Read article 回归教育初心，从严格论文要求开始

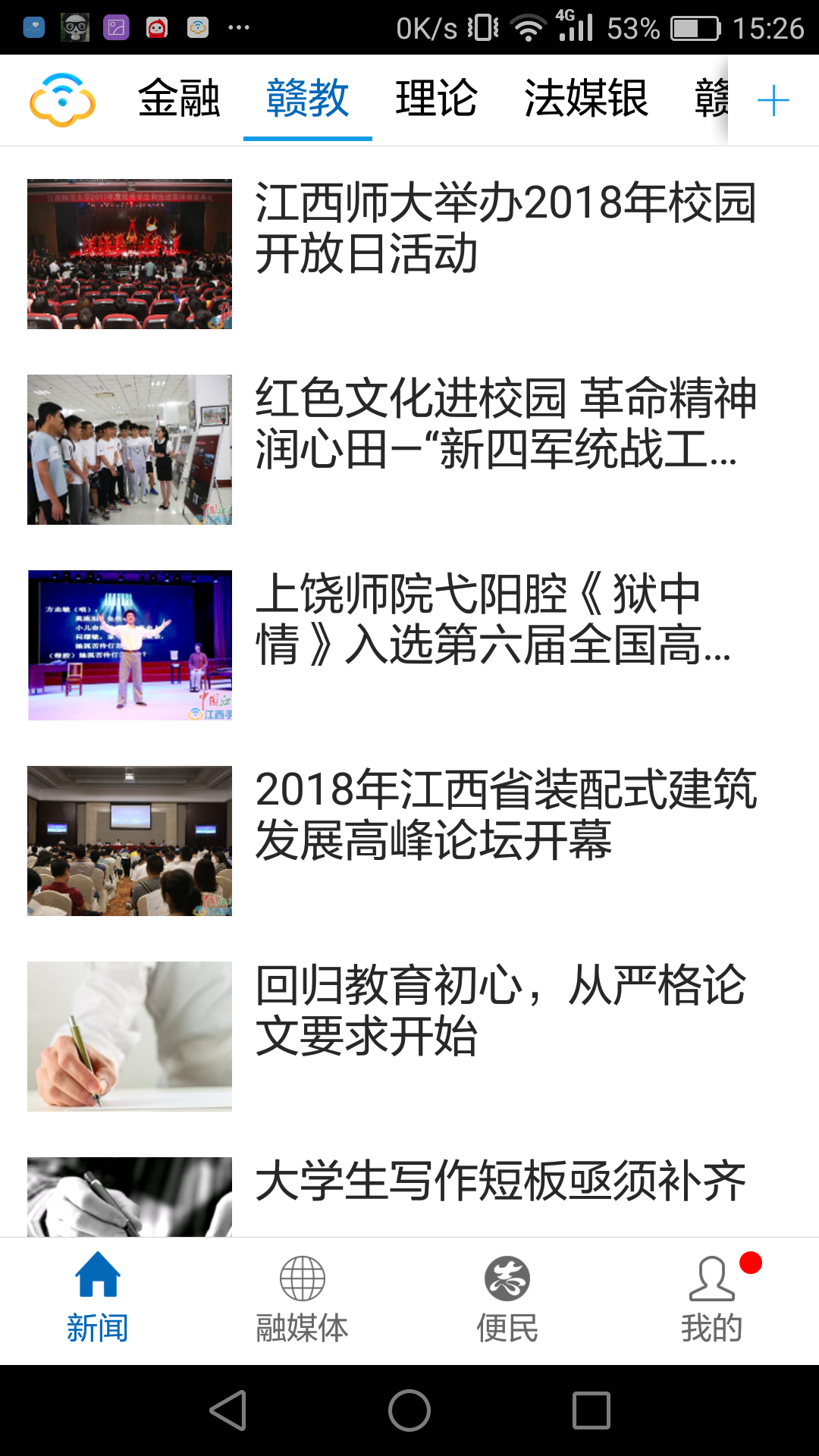500,1010
